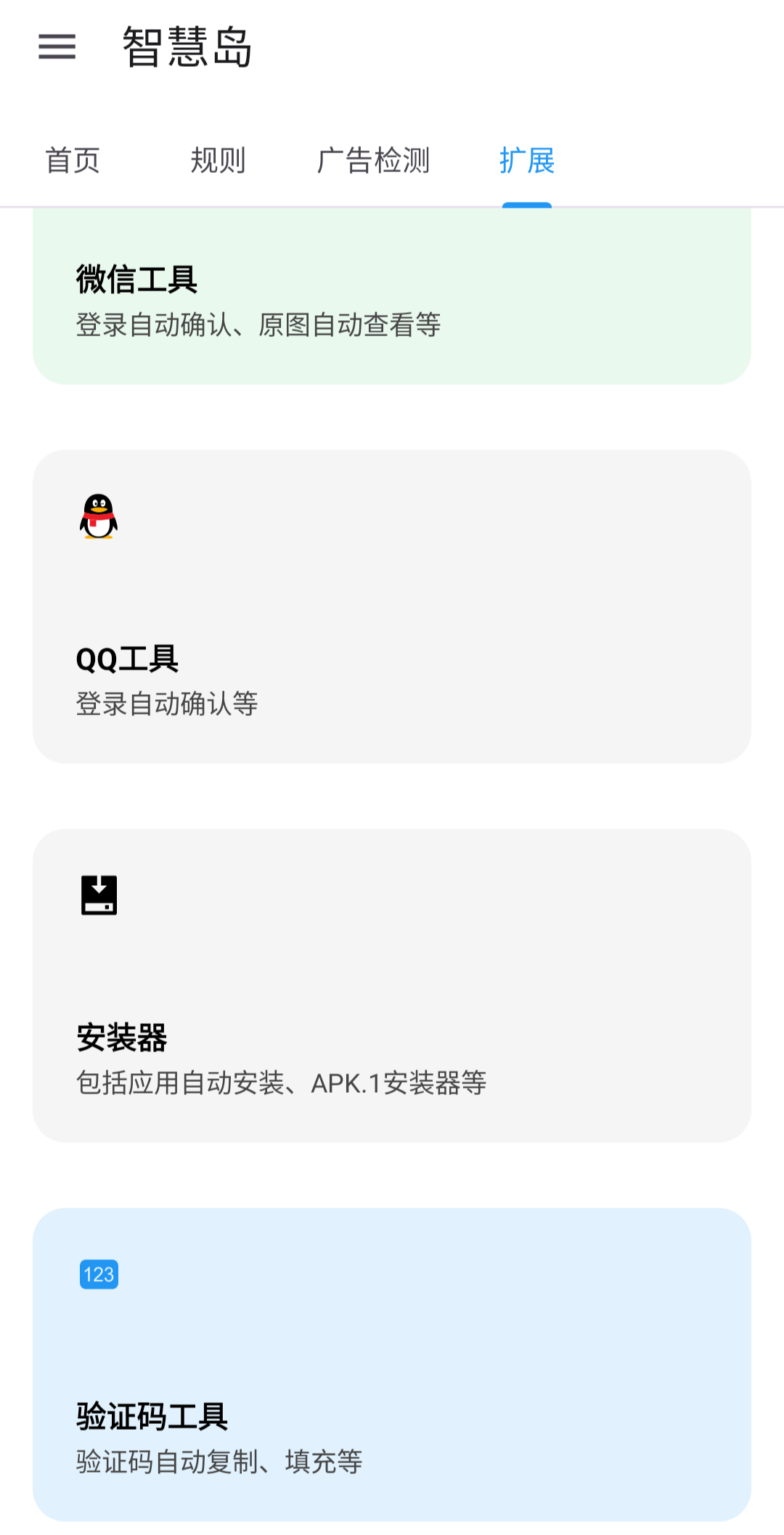The image size is (784, 1535).
Task: Select the 扩展 tab
Action: [x=527, y=160]
